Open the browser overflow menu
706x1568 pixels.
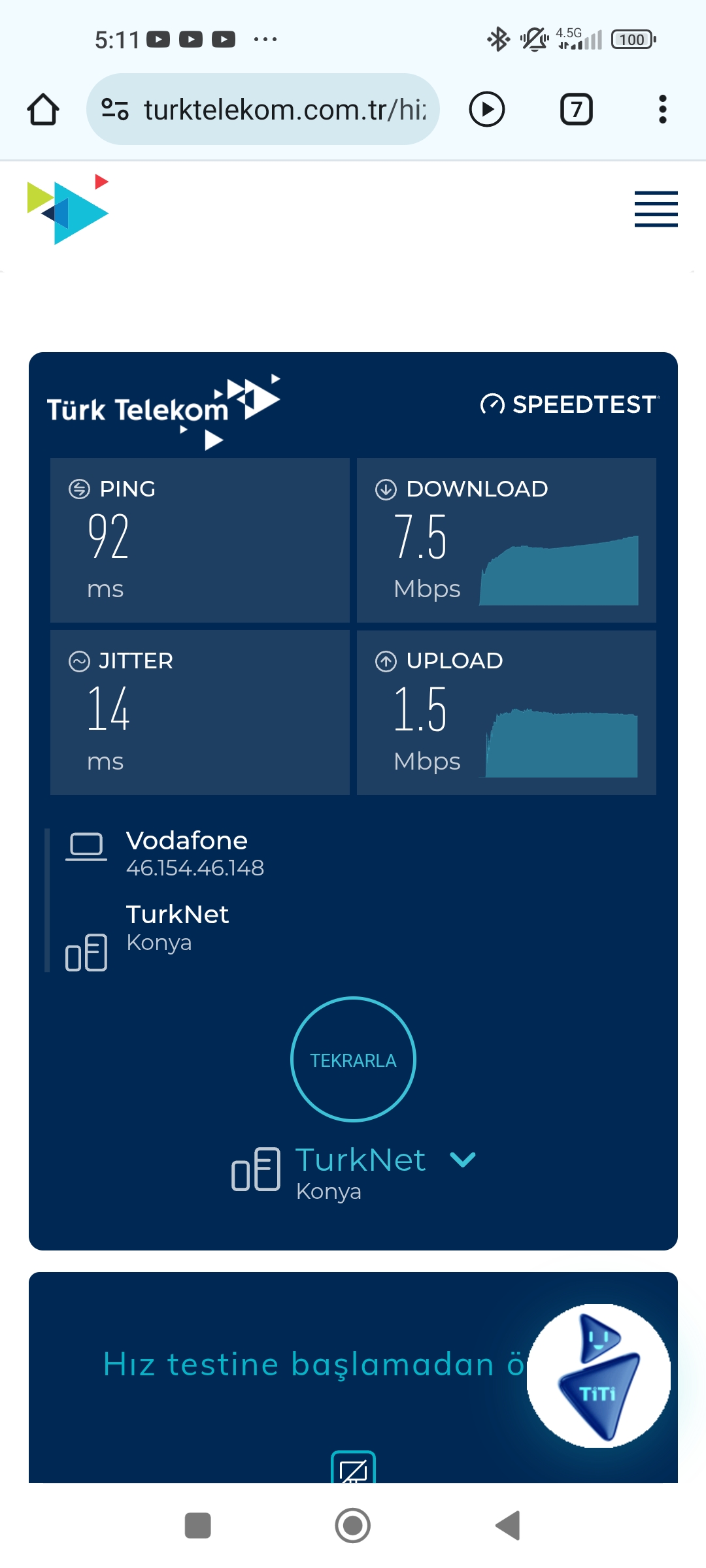coord(662,109)
